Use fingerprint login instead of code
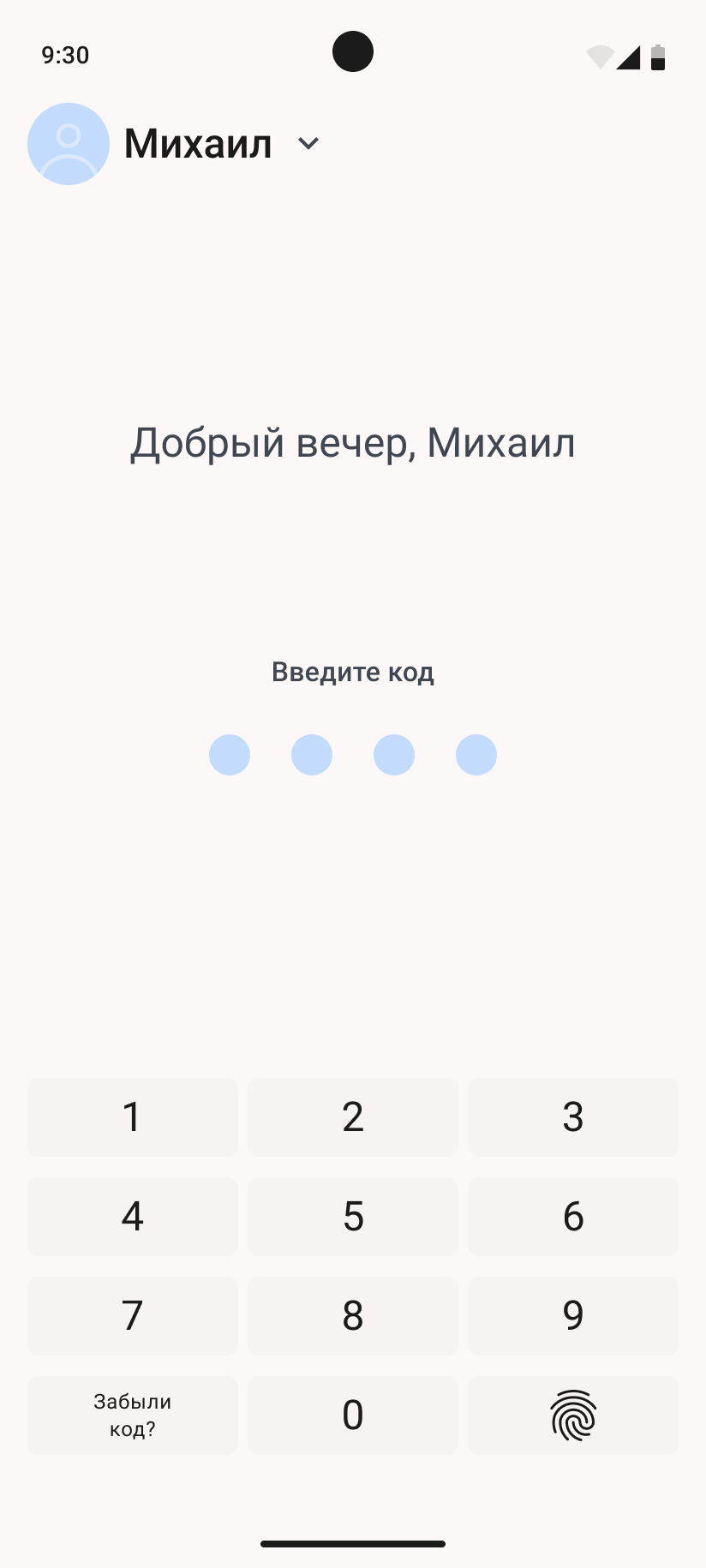Screen dimensions: 706x1568 (x=573, y=1415)
